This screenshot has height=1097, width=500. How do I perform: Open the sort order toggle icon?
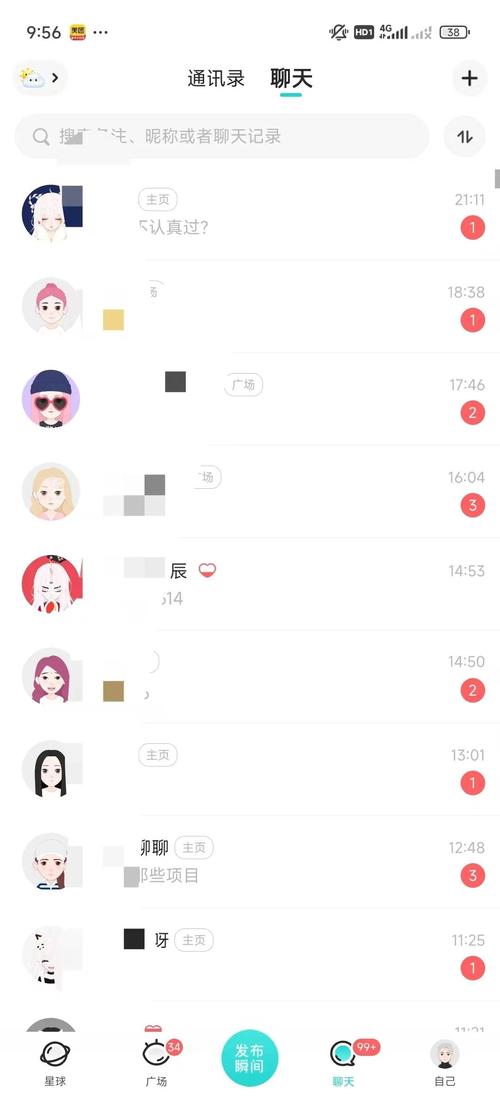click(x=465, y=136)
